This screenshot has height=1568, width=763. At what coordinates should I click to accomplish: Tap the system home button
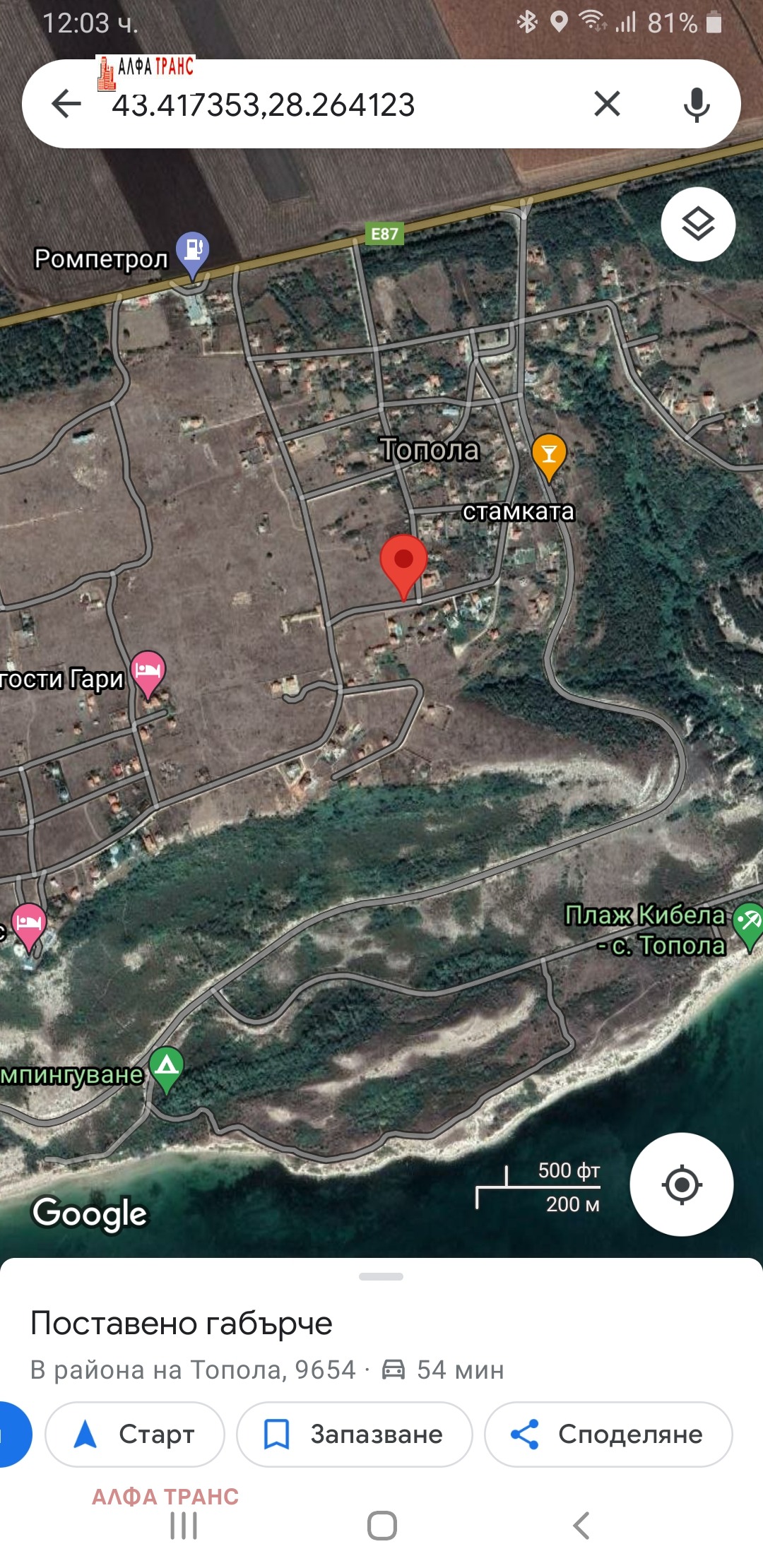point(381,1526)
